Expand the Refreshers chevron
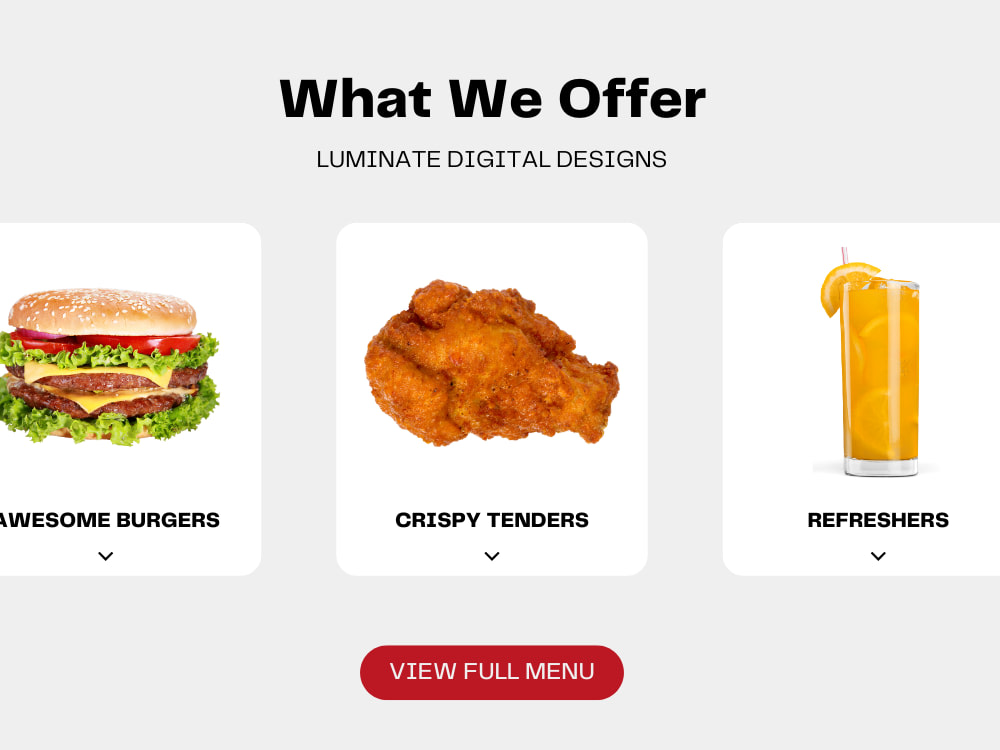Screen dimensions: 1000x750 [x=878, y=556]
